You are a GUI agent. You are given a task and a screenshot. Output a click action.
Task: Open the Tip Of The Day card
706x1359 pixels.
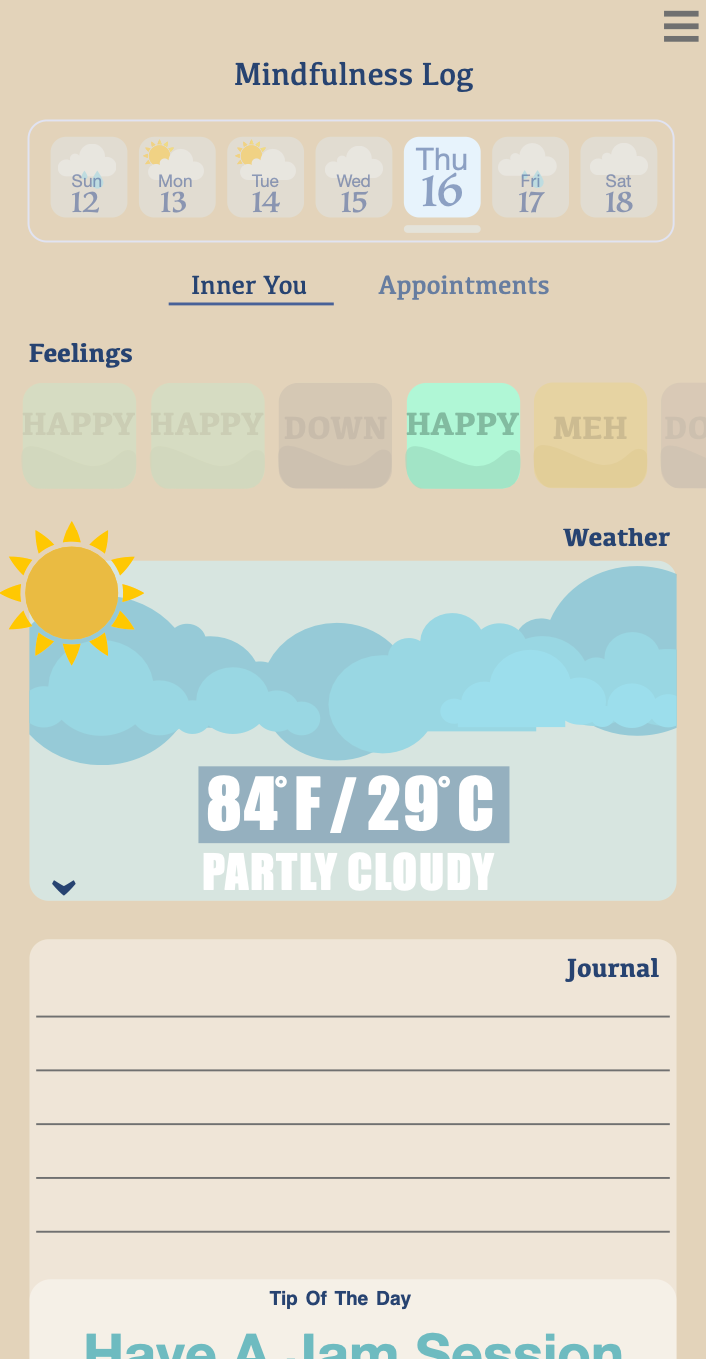coord(353,1320)
